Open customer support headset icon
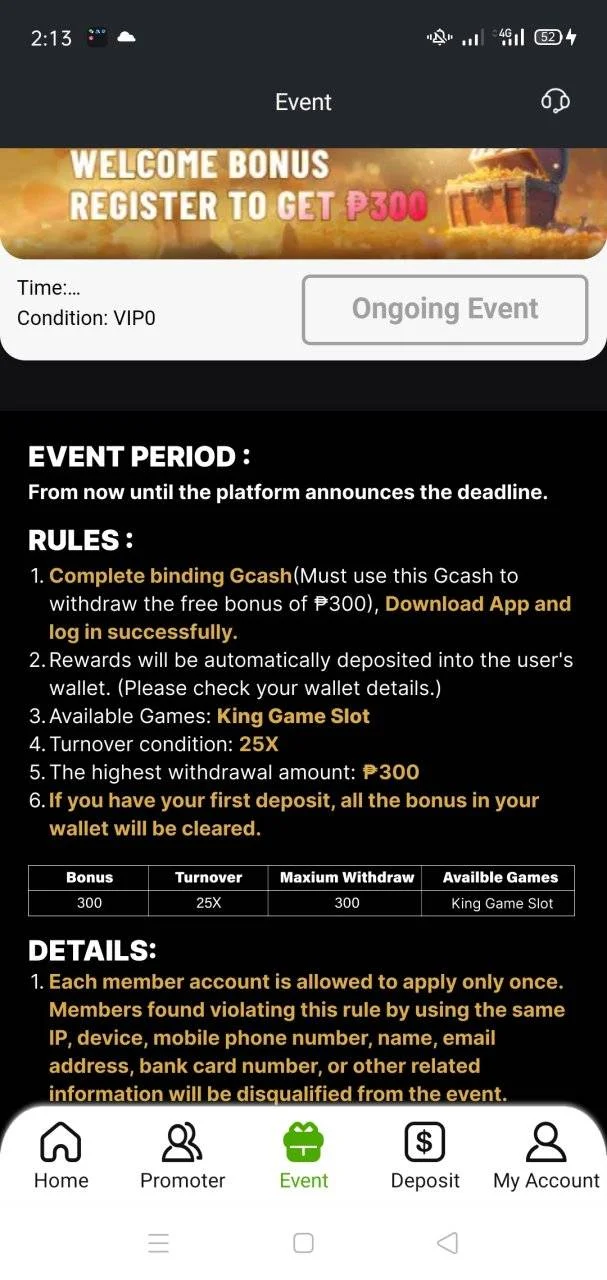607x1280 pixels. coord(555,101)
